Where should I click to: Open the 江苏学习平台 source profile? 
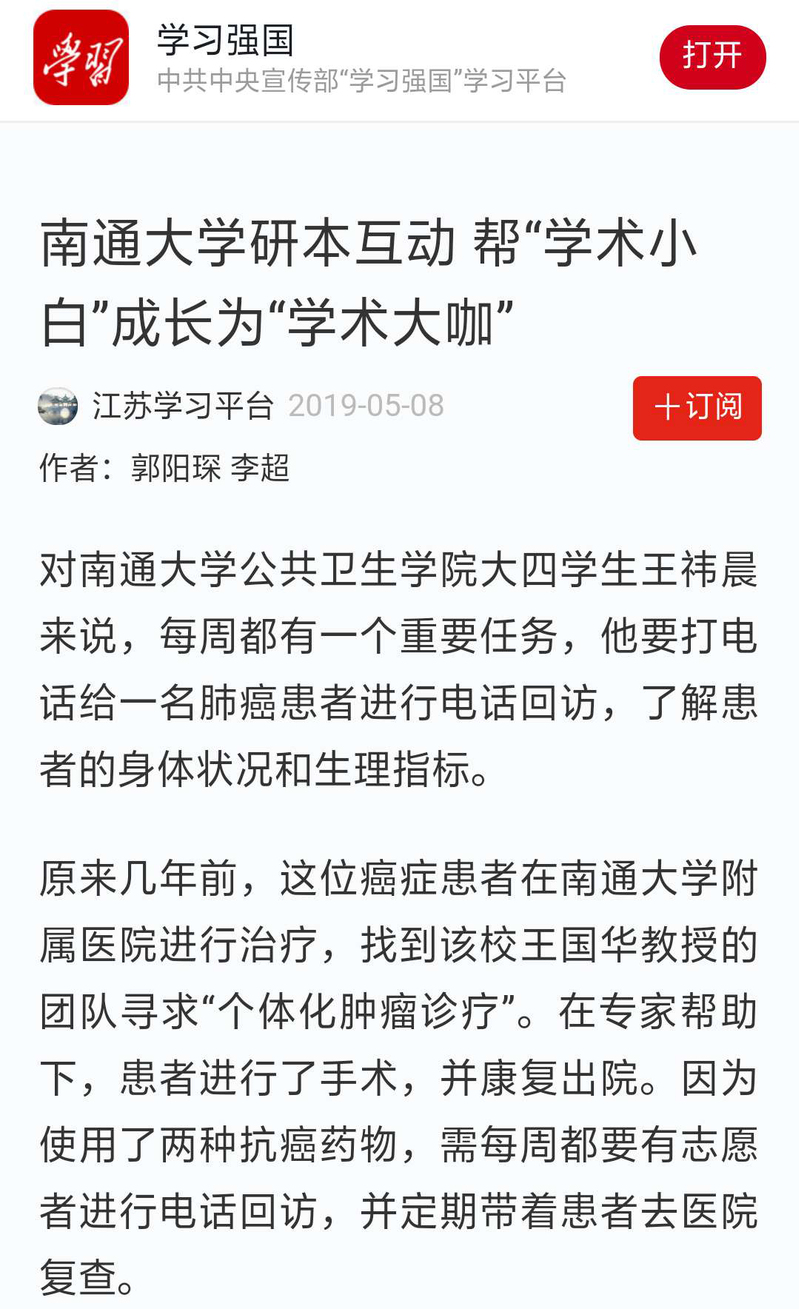click(x=183, y=406)
